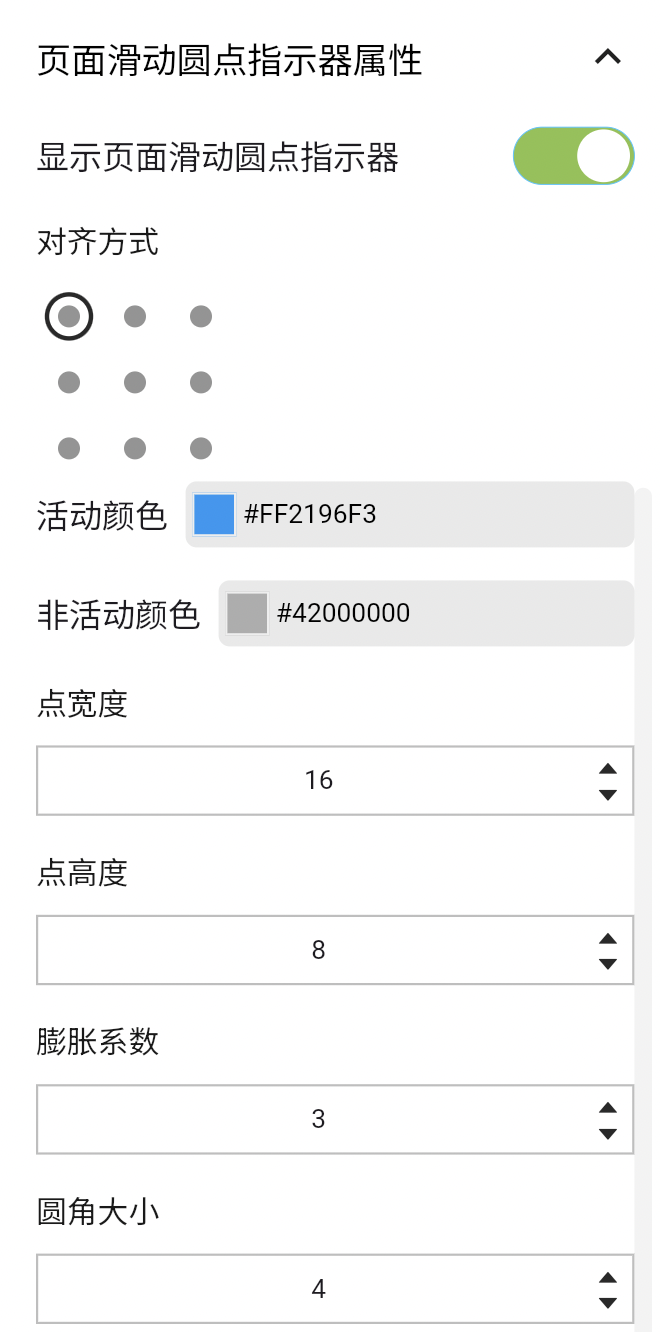Increase 点高度 value with up arrow
The height and width of the screenshot is (1332, 660).
click(x=607, y=939)
